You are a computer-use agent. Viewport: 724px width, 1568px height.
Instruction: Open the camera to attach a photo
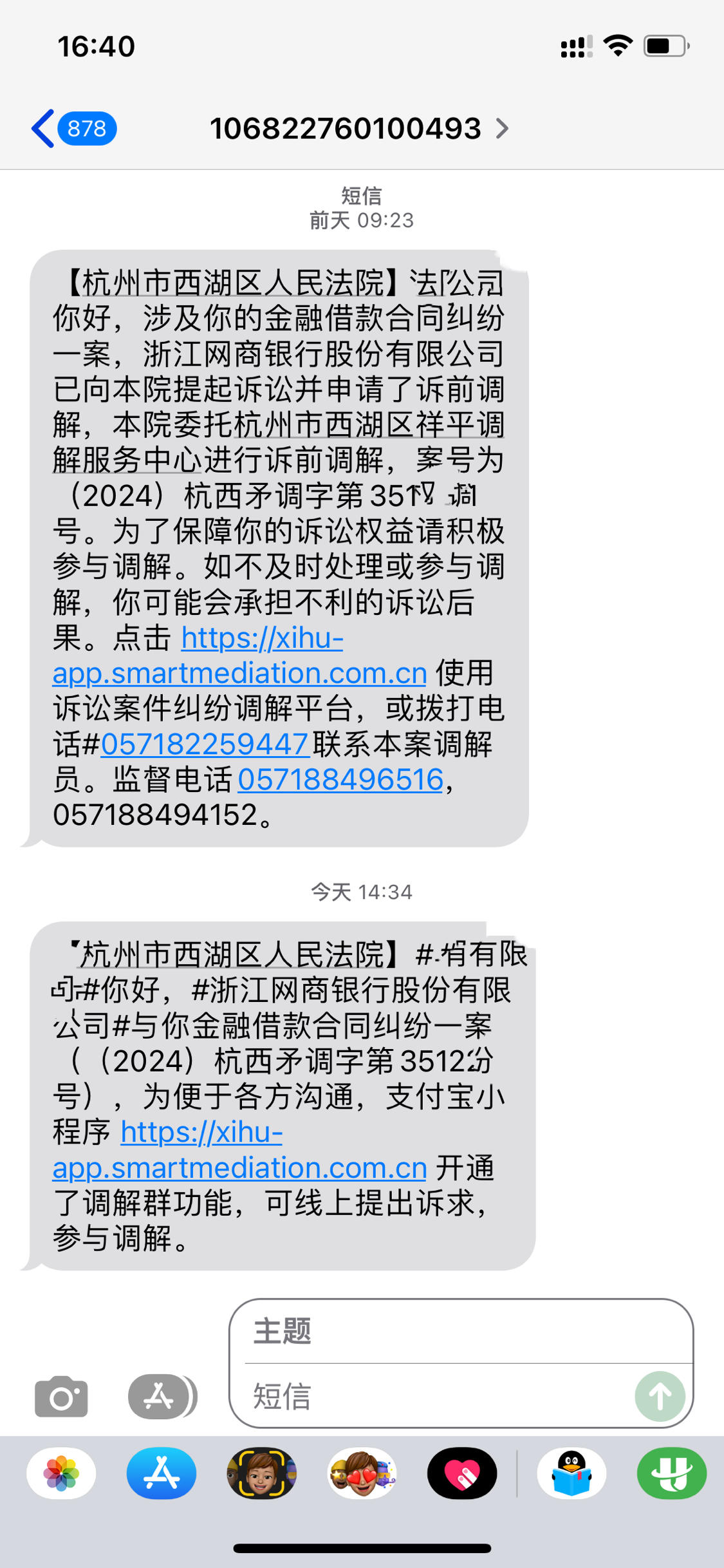(61, 1396)
